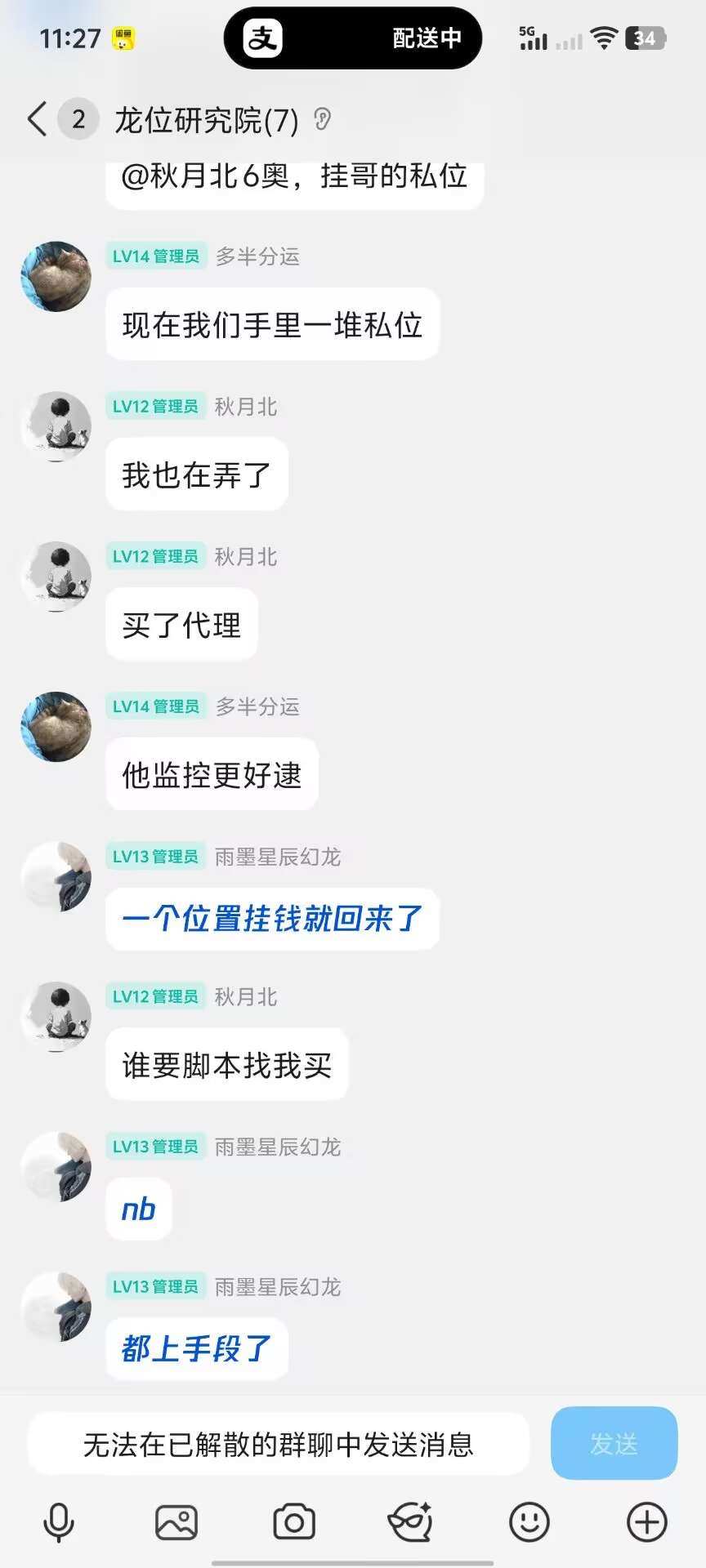Open 多半分运's avatar above 现在我们手里一堆私位
The height and width of the screenshot is (1568, 706).
click(x=56, y=276)
